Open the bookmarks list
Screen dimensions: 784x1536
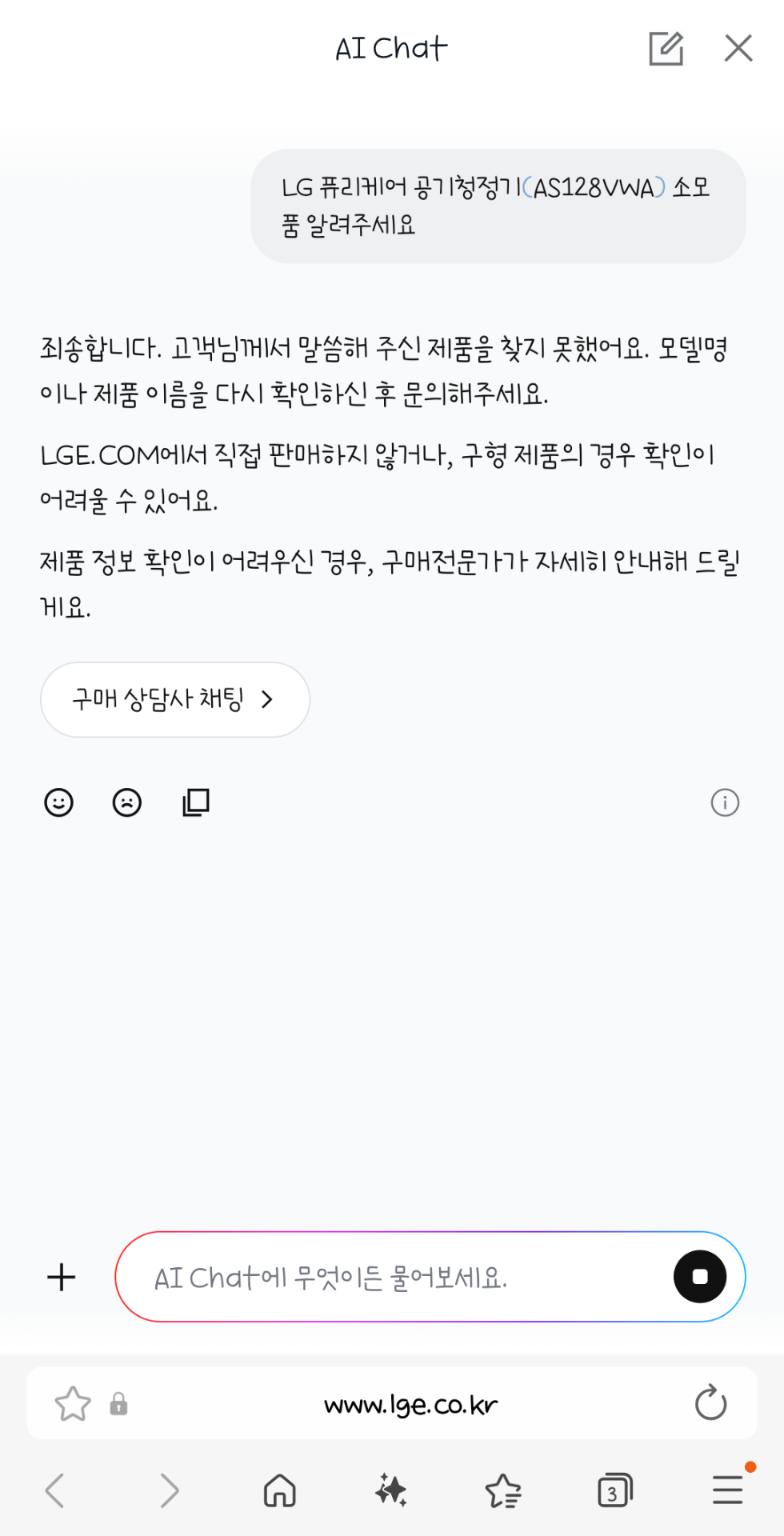point(503,1490)
